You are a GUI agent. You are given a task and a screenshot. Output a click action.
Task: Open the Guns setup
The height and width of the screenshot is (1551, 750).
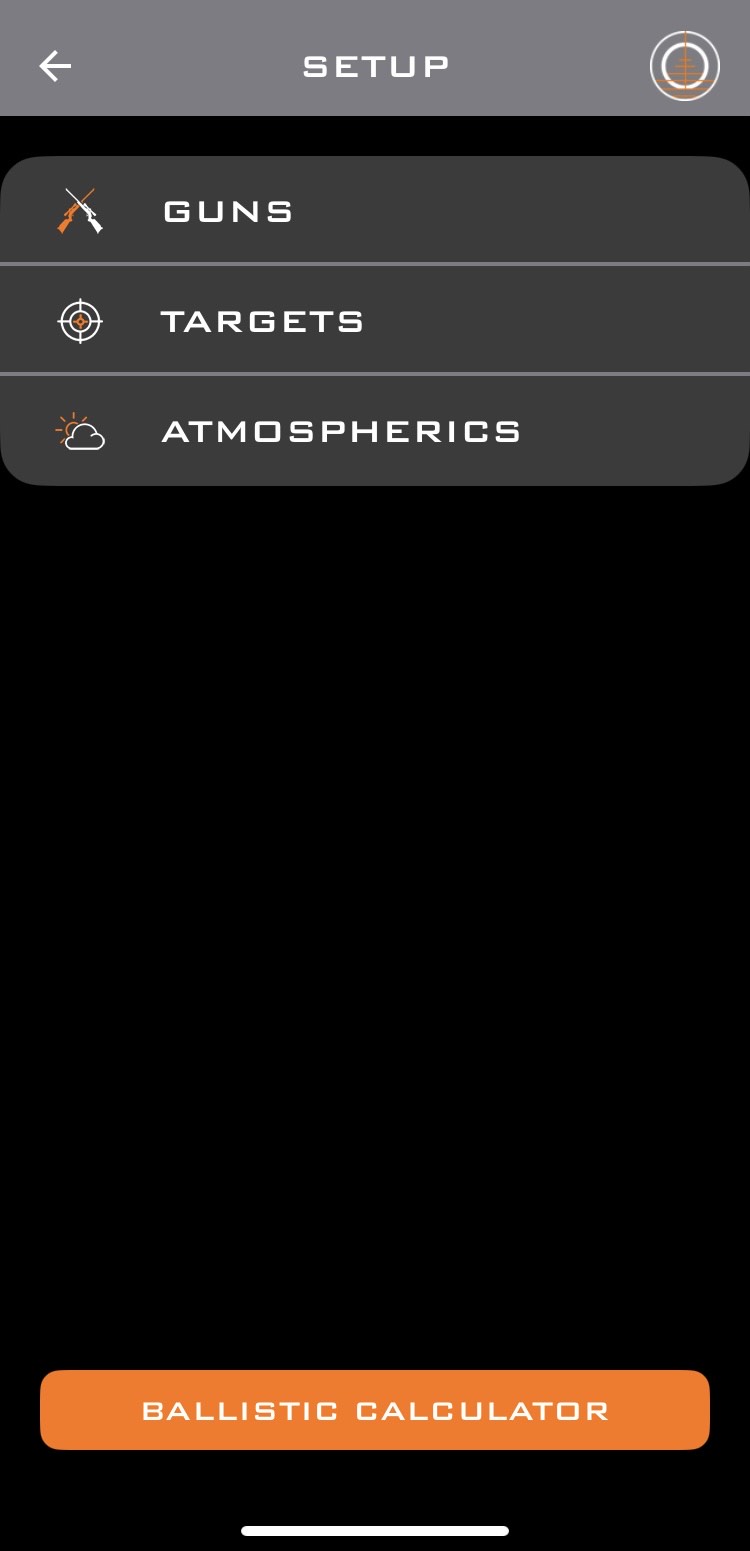coord(375,211)
